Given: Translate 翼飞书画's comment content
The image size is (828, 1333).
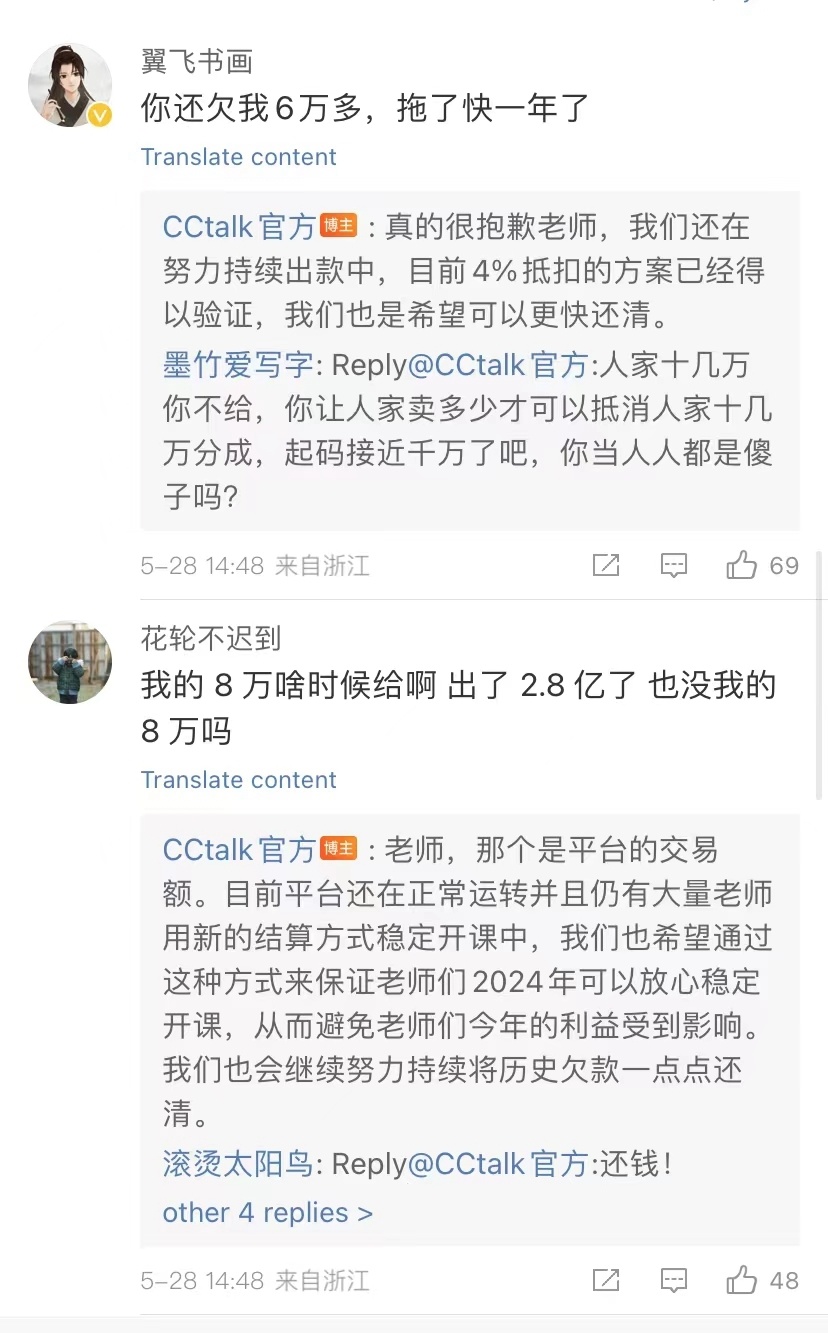Looking at the screenshot, I should click(238, 157).
